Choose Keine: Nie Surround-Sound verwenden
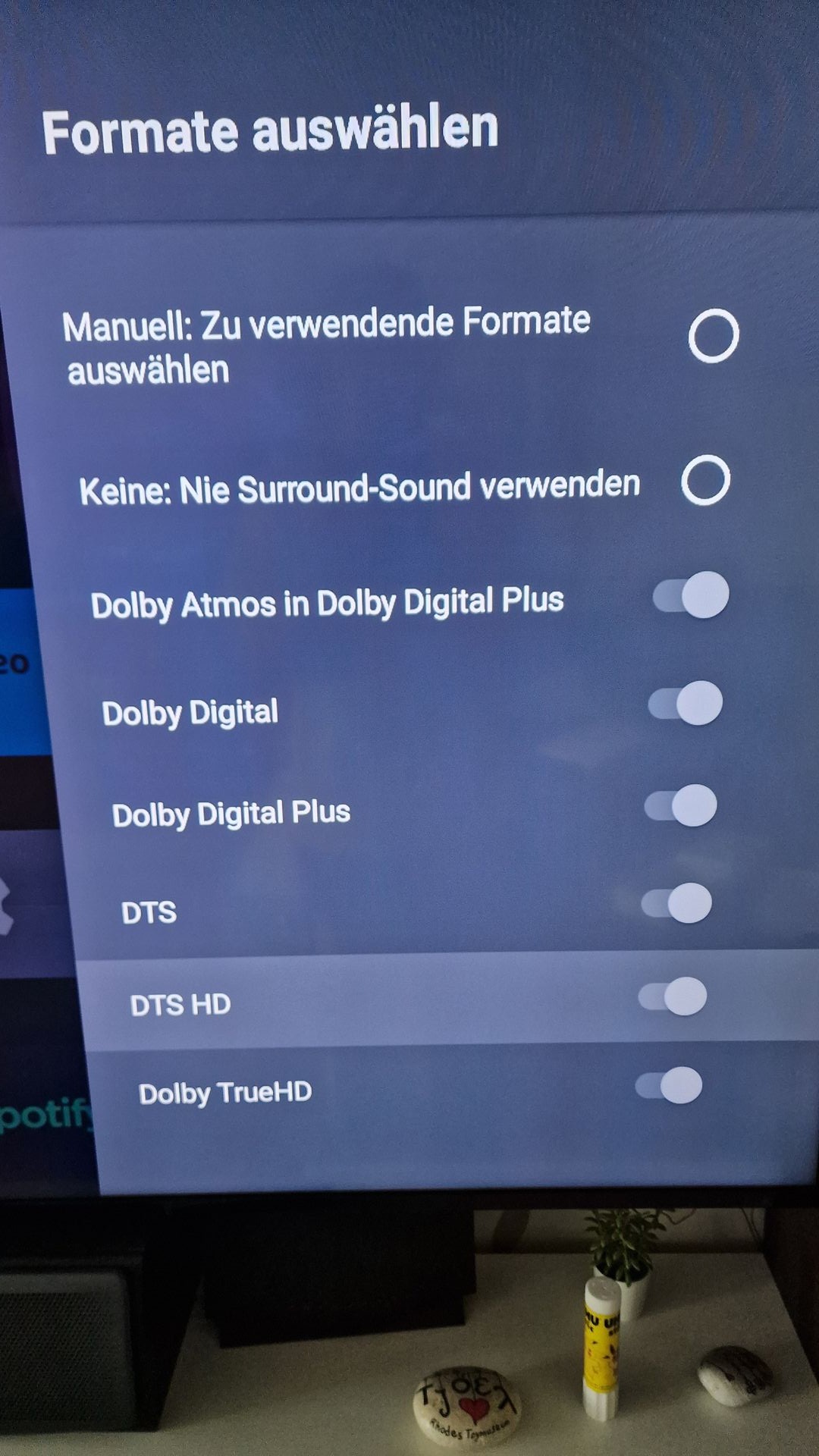The image size is (819, 1456). [705, 480]
